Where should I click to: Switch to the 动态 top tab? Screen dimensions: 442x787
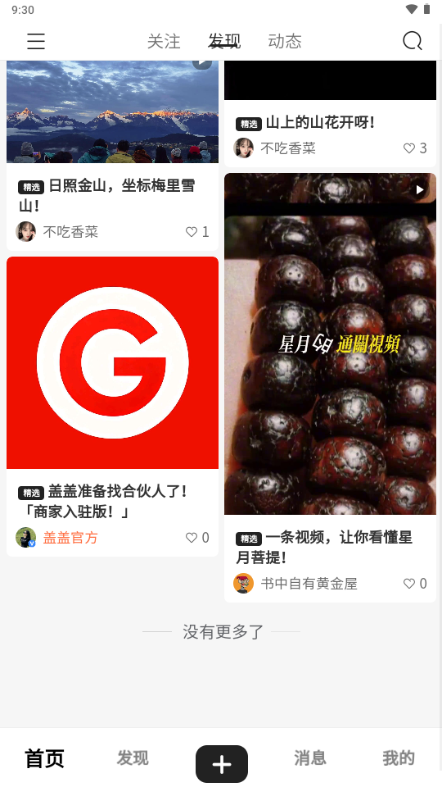pyautogui.click(x=284, y=41)
